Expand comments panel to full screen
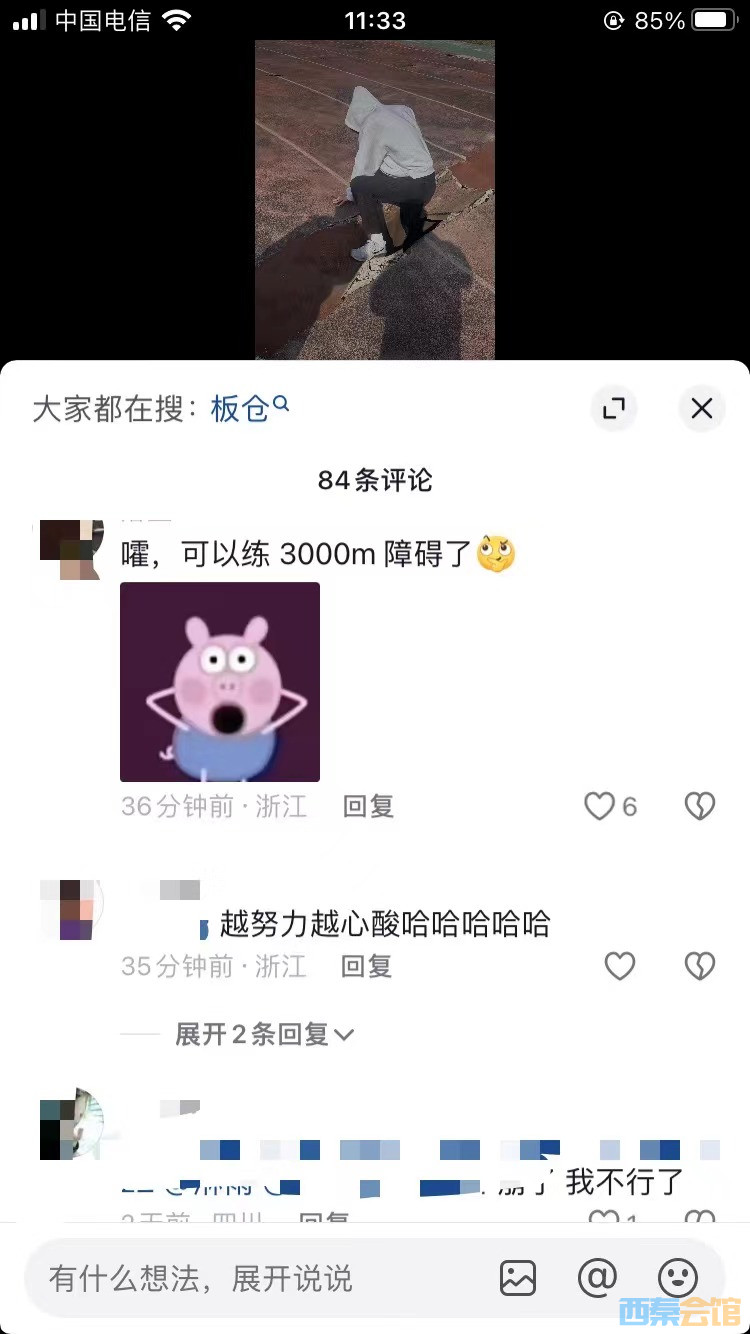 tap(613, 408)
